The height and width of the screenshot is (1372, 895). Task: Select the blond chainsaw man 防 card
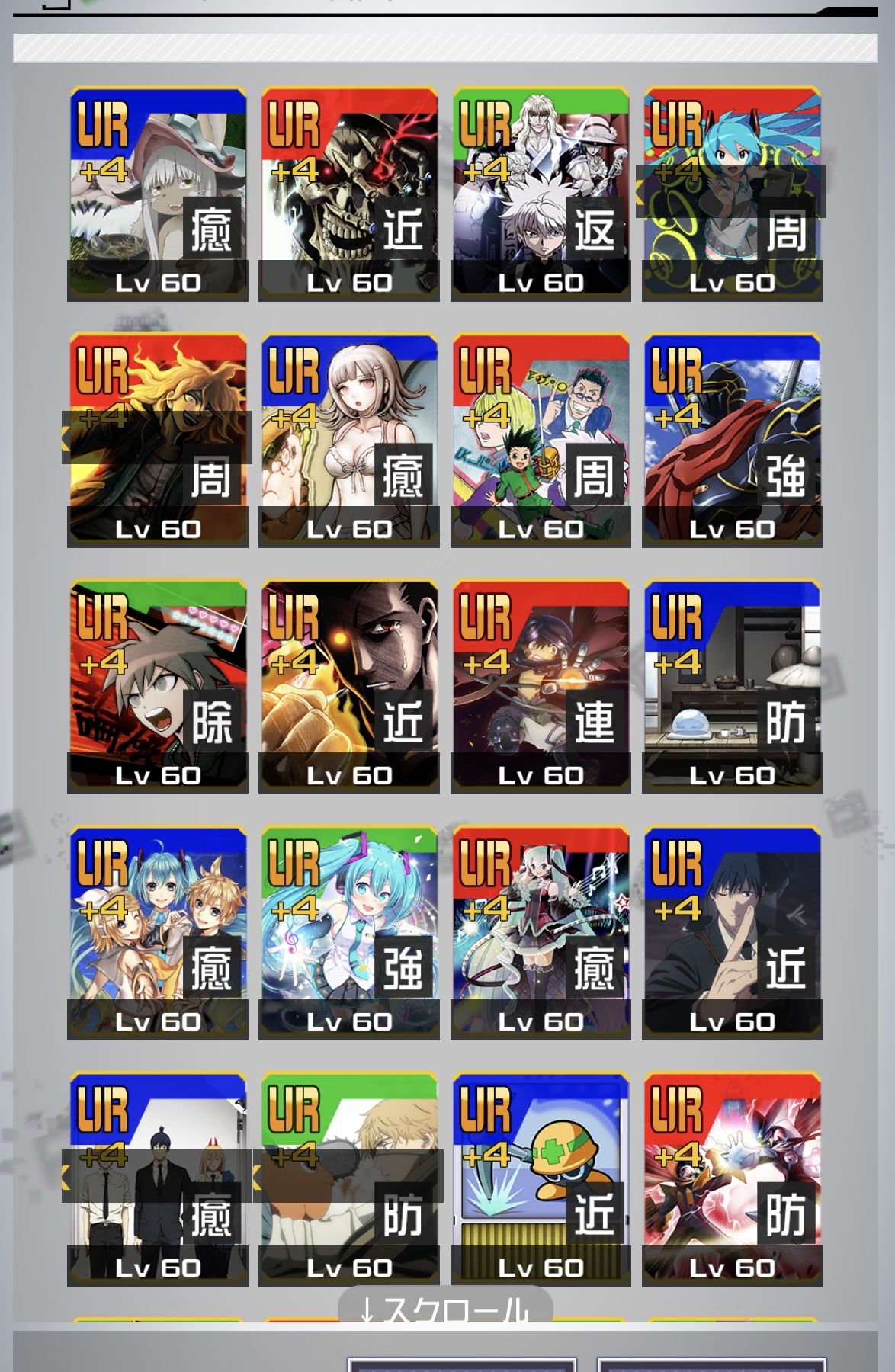tap(349, 1178)
